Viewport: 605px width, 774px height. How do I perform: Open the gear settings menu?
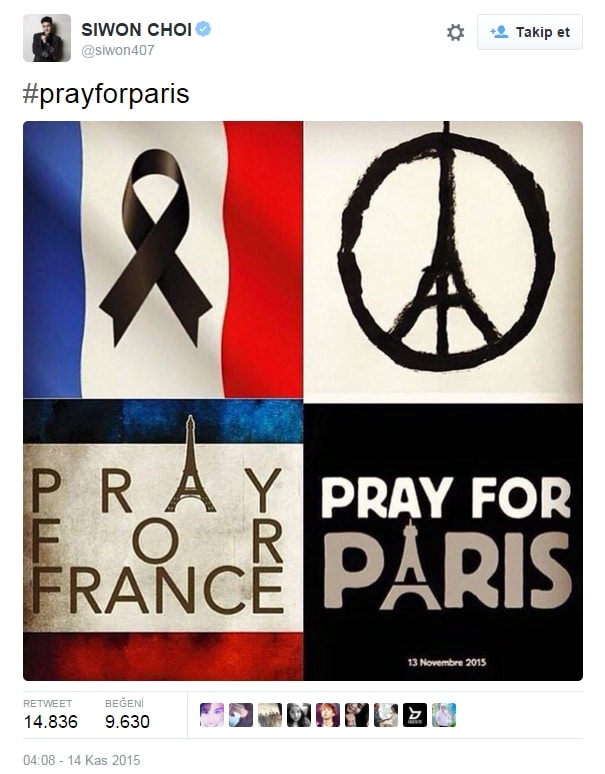(x=455, y=32)
